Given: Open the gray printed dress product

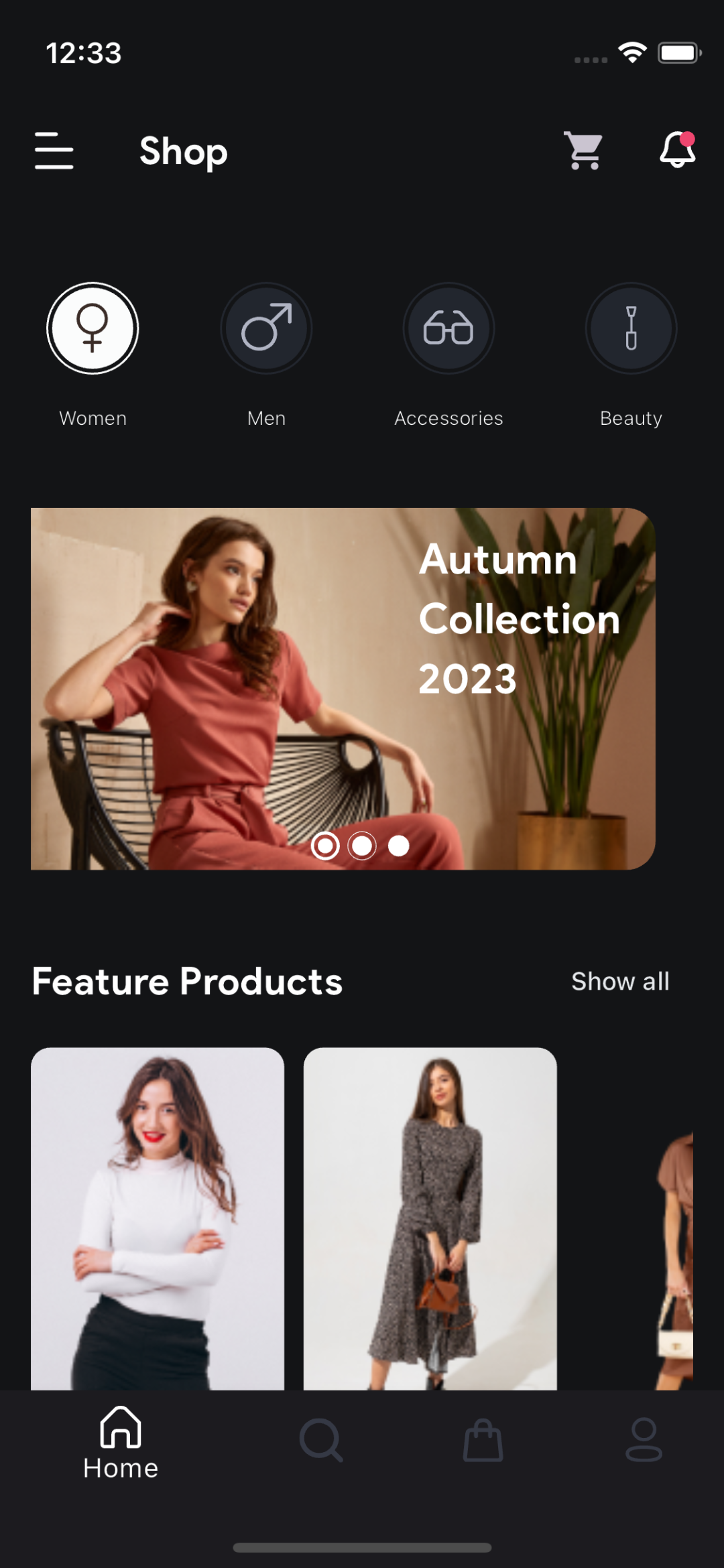Looking at the screenshot, I should coord(430,1218).
